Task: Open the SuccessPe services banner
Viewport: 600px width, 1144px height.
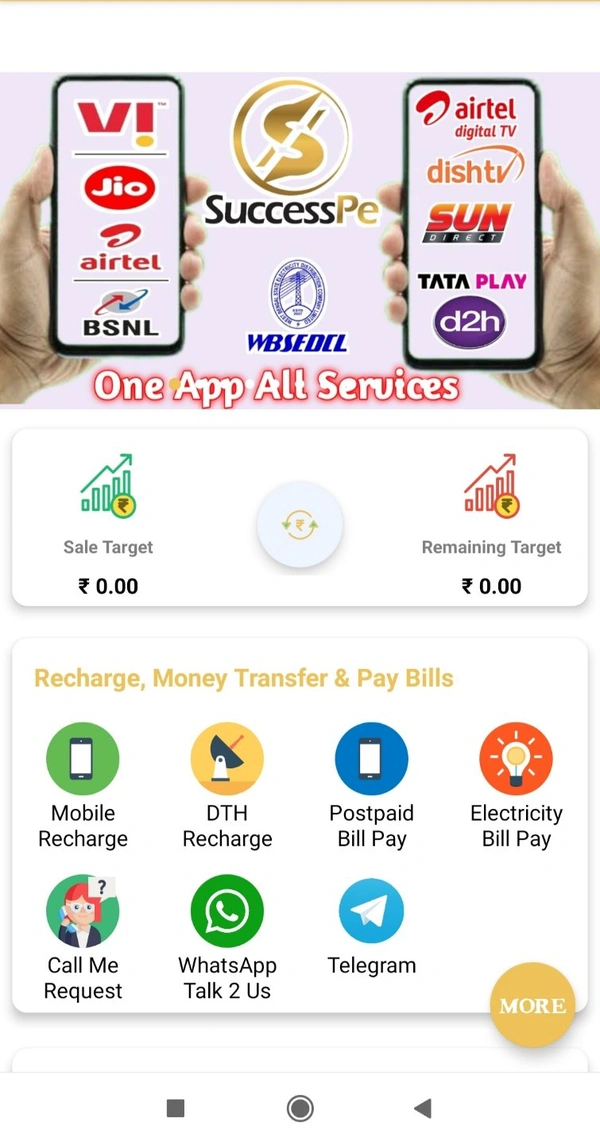Action: click(x=300, y=240)
